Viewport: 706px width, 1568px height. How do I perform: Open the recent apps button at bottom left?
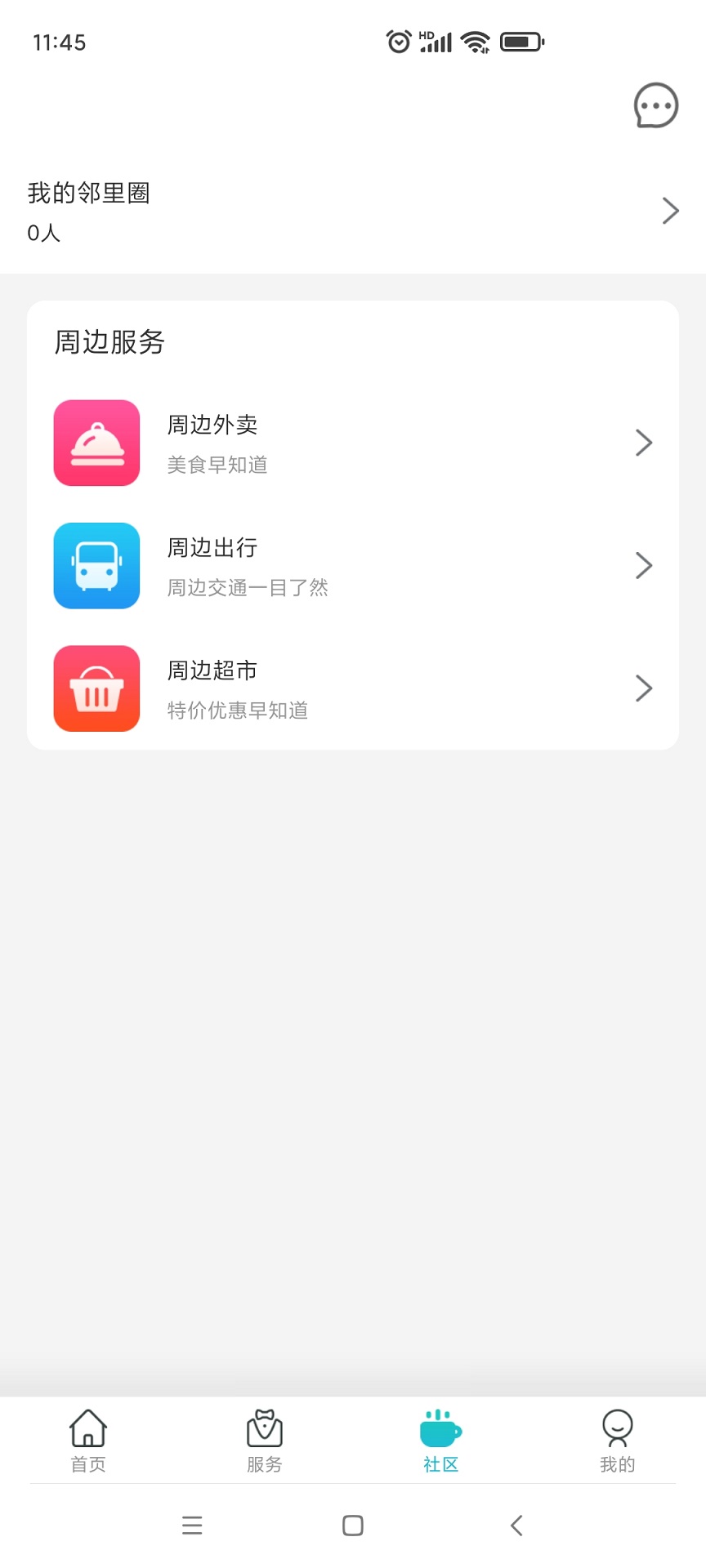pyautogui.click(x=192, y=1525)
